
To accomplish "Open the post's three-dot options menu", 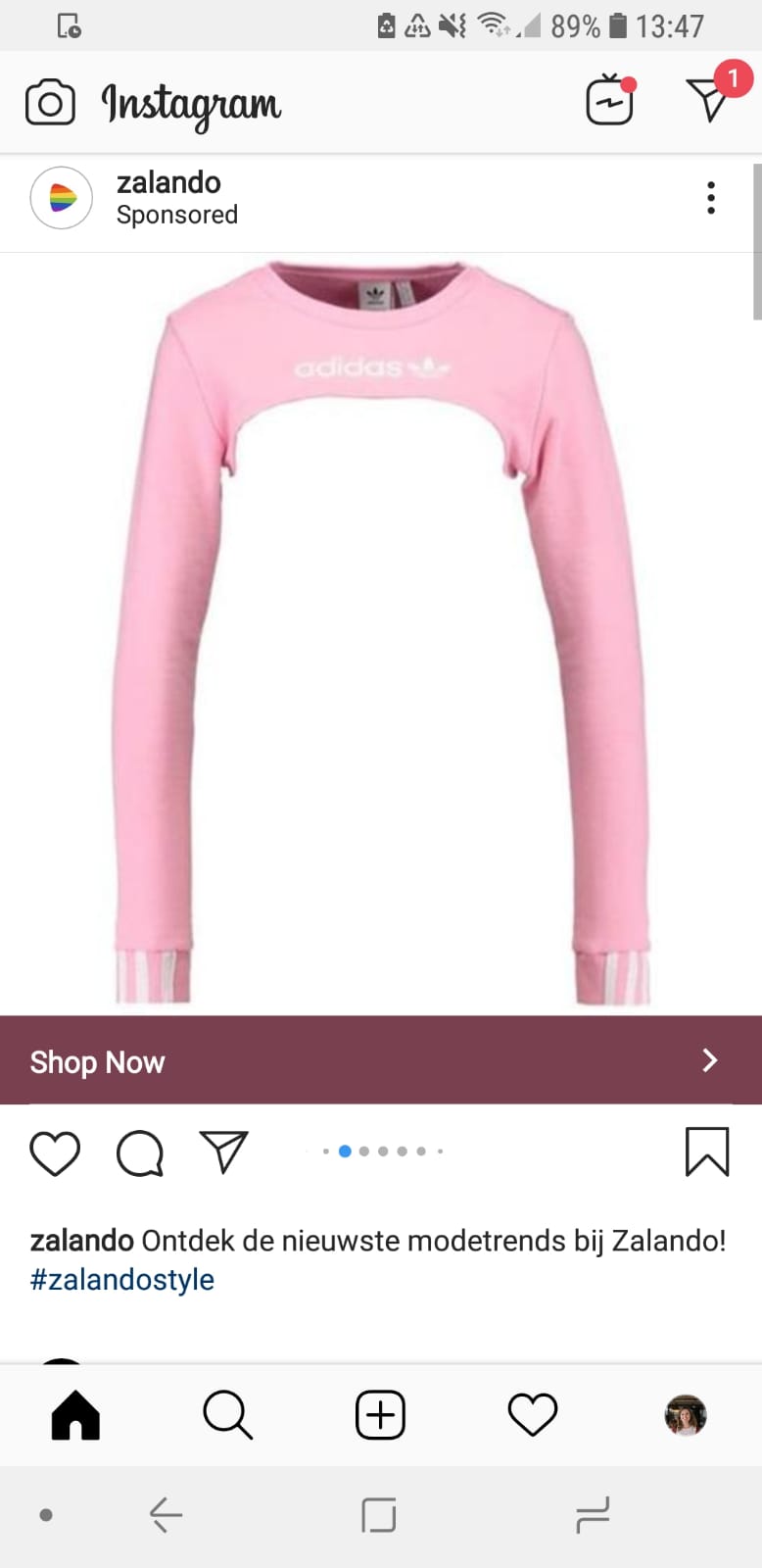I will (x=711, y=198).
